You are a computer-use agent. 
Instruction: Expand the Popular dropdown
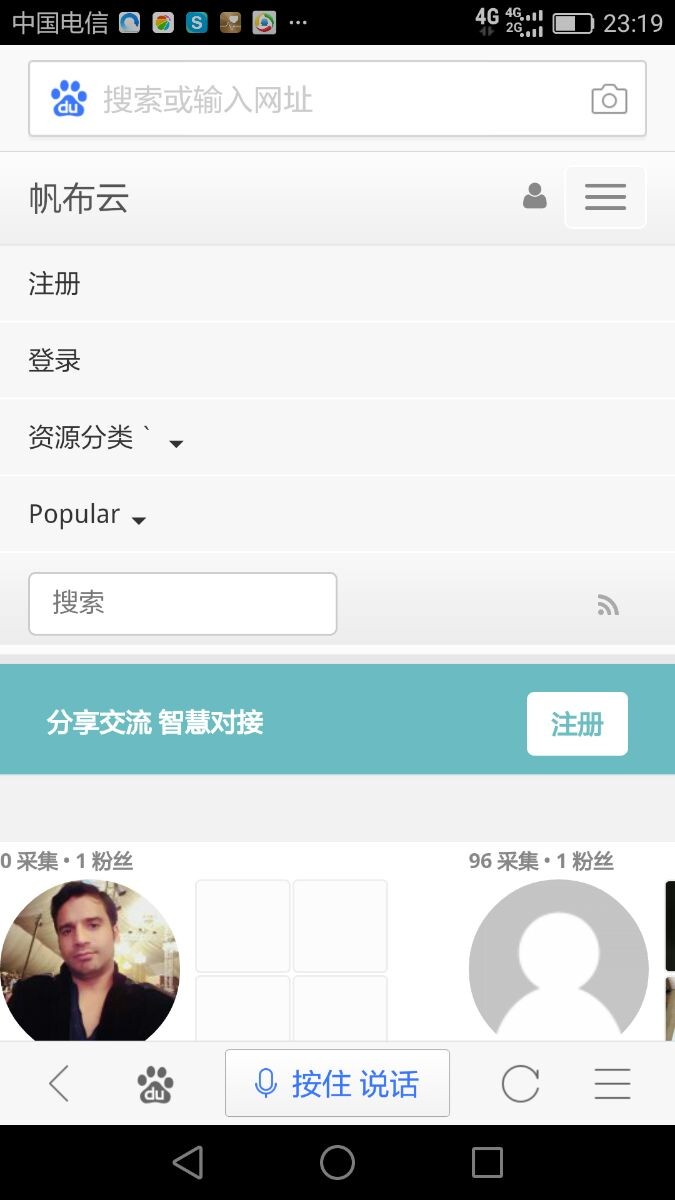(x=88, y=515)
